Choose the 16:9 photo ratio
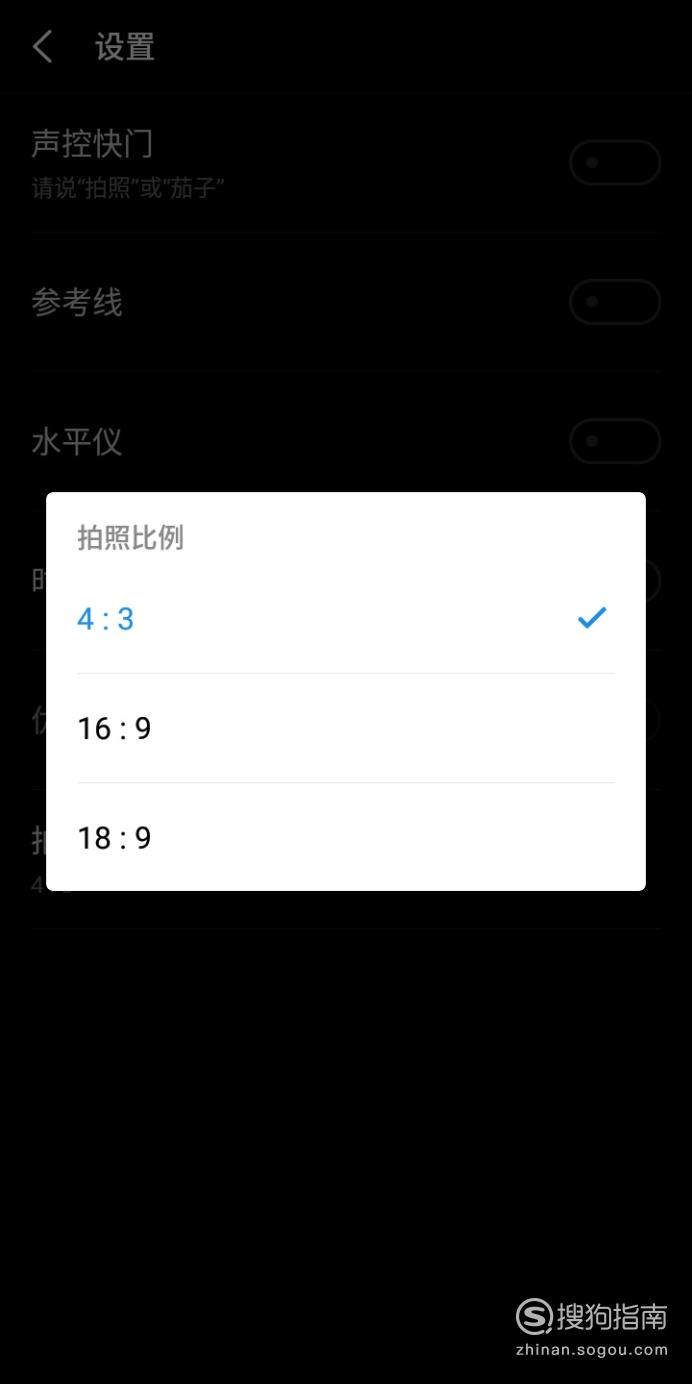 click(345, 728)
